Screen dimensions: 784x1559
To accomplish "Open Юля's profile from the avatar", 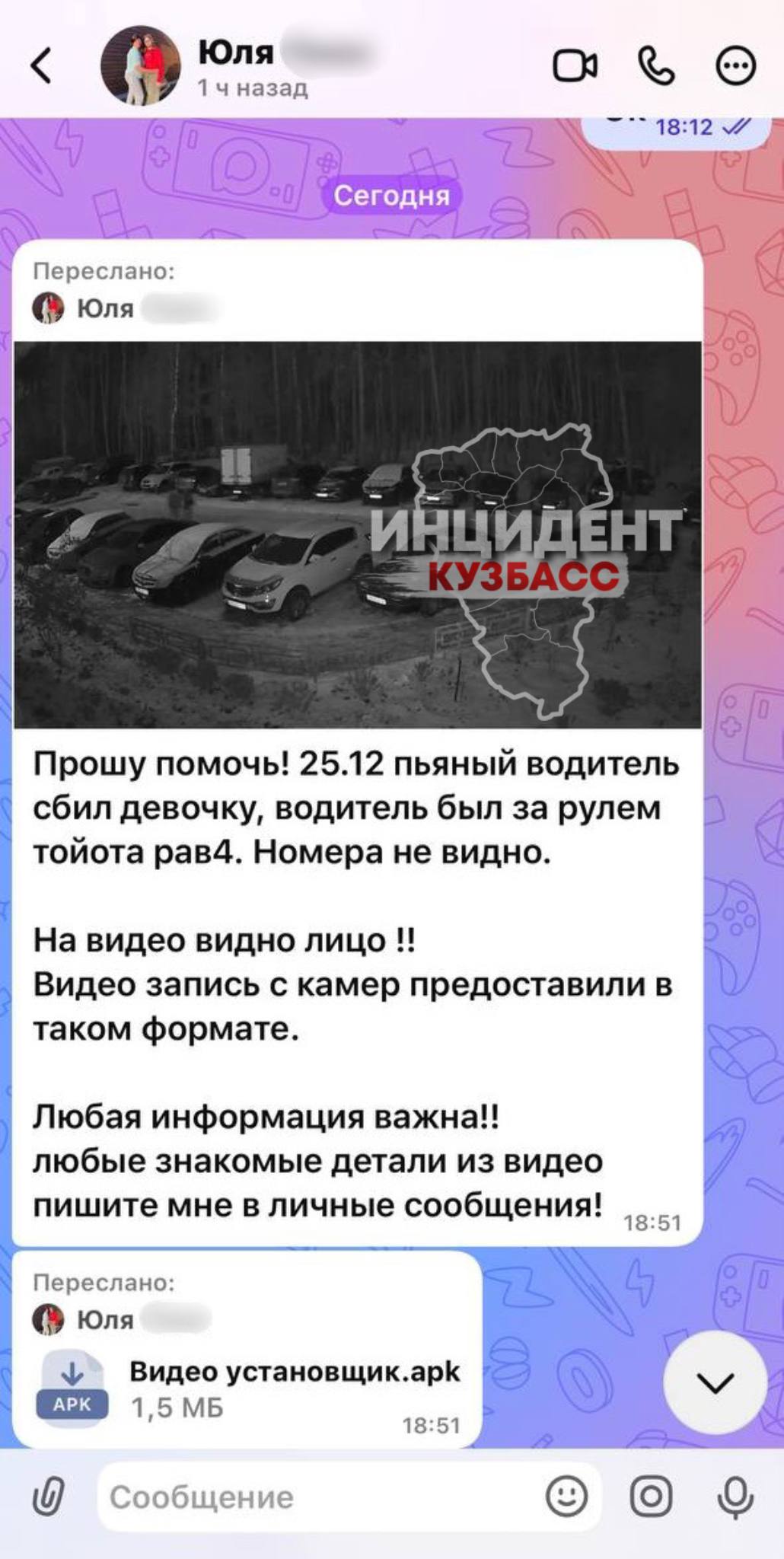I will [x=141, y=66].
